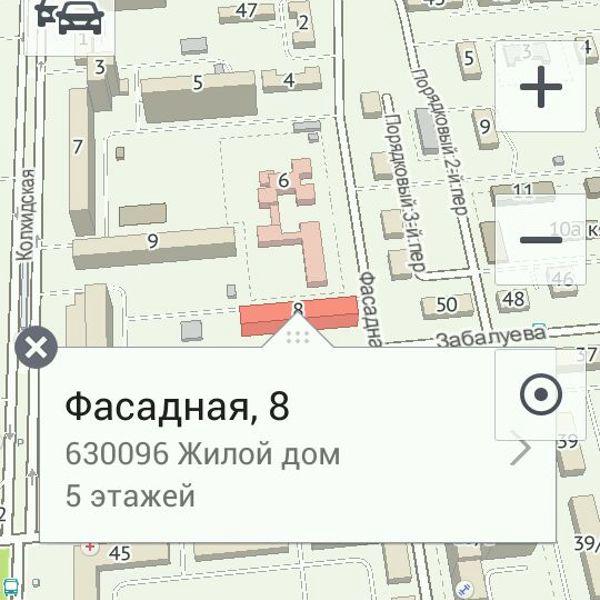Center map on my location
The height and width of the screenshot is (600, 600).
point(541,395)
